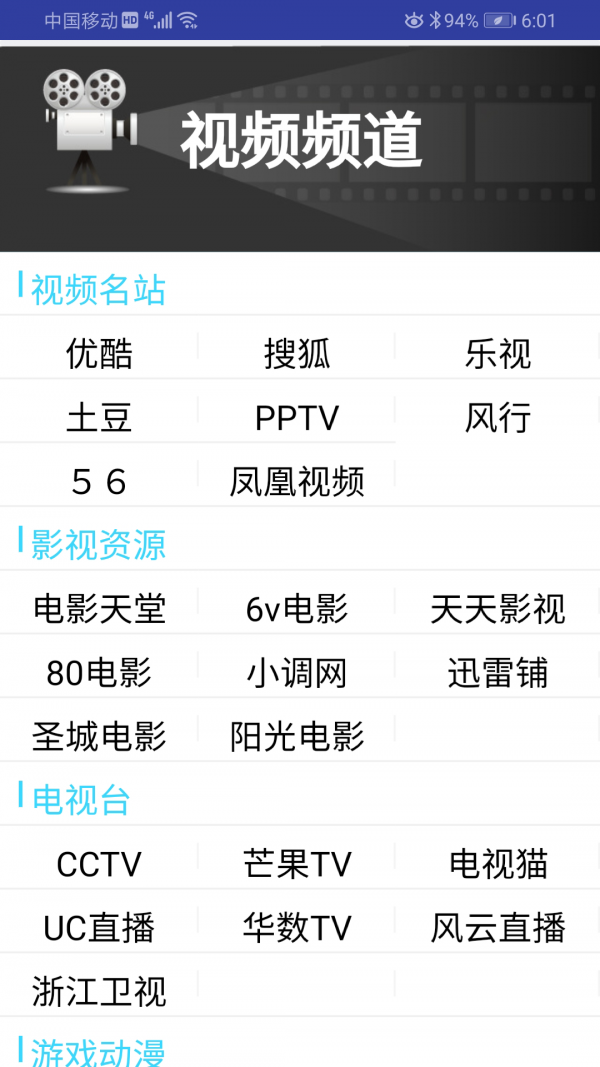Visit 风云直播
This screenshot has width=600, height=1067.
[x=498, y=928]
